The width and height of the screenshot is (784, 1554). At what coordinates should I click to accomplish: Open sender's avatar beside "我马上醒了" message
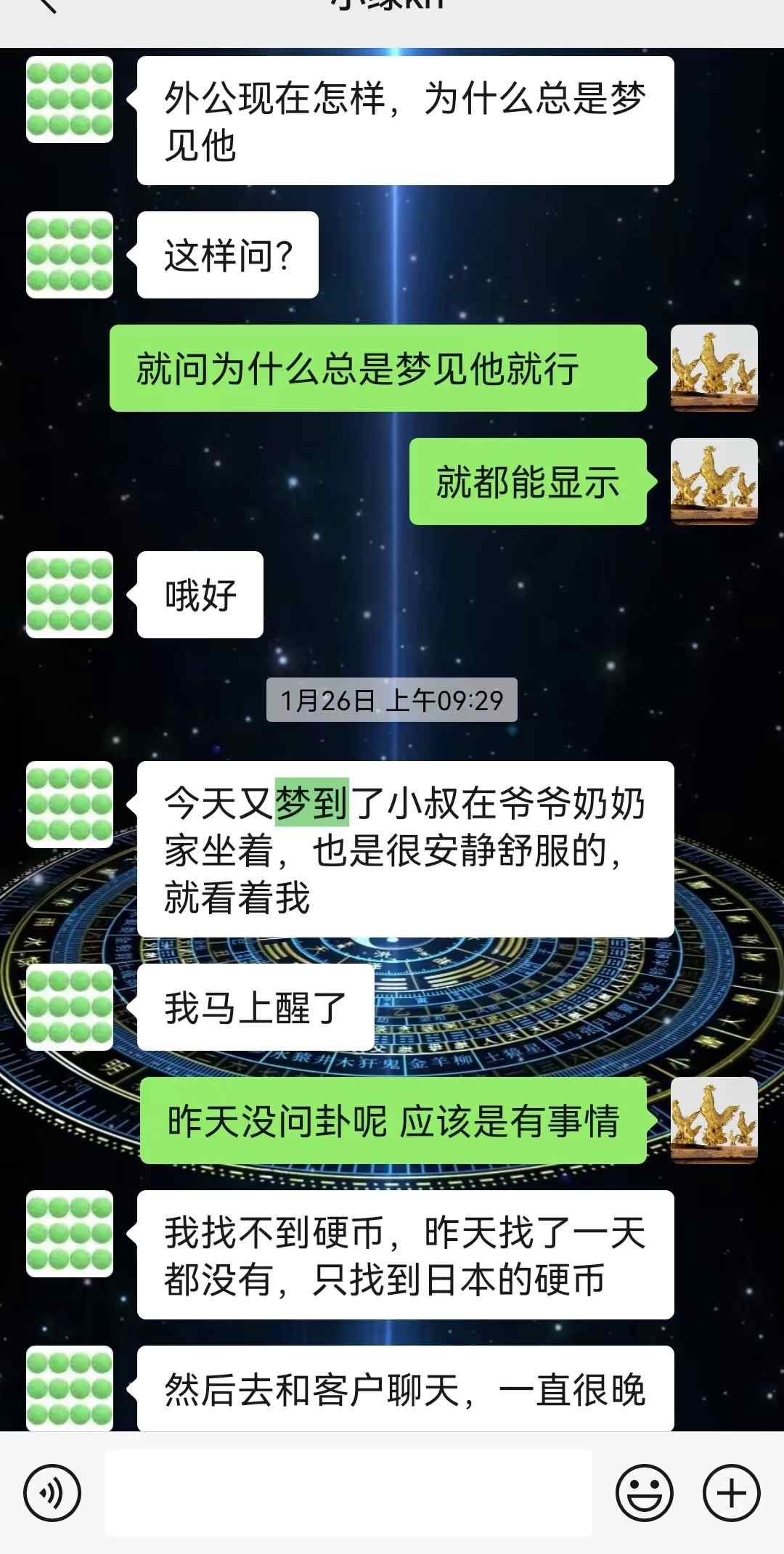point(70,1007)
